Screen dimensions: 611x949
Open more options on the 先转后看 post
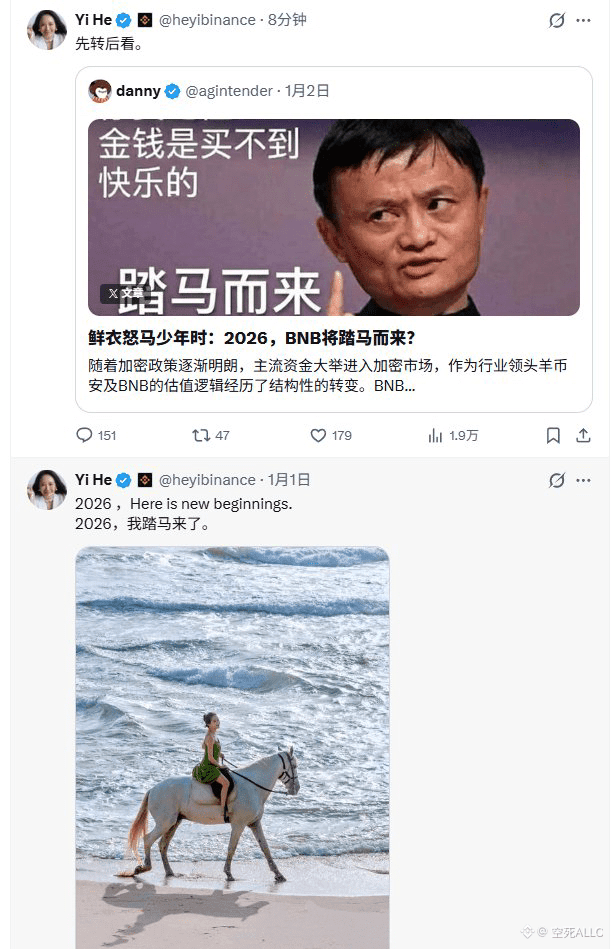pos(585,20)
